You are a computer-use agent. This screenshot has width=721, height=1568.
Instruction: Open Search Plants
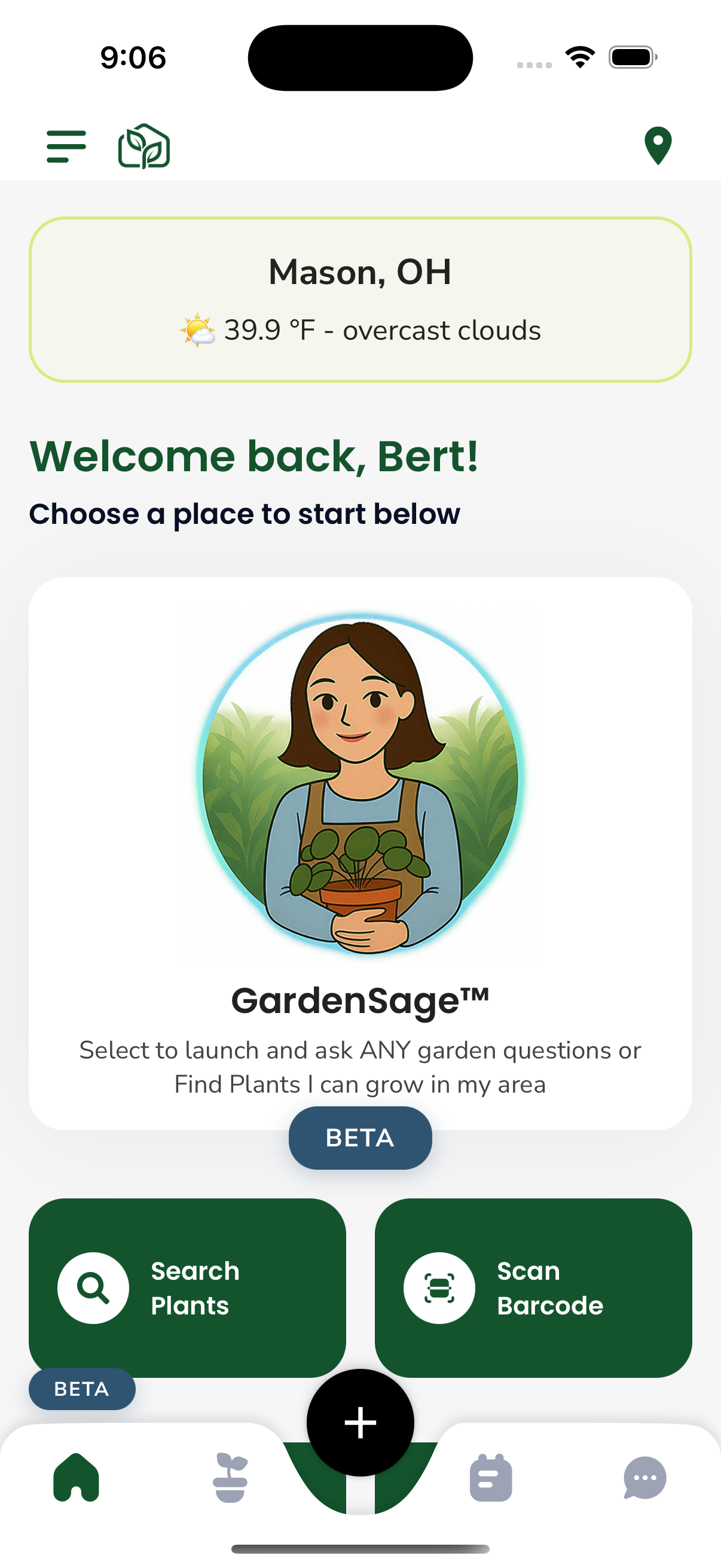187,1288
